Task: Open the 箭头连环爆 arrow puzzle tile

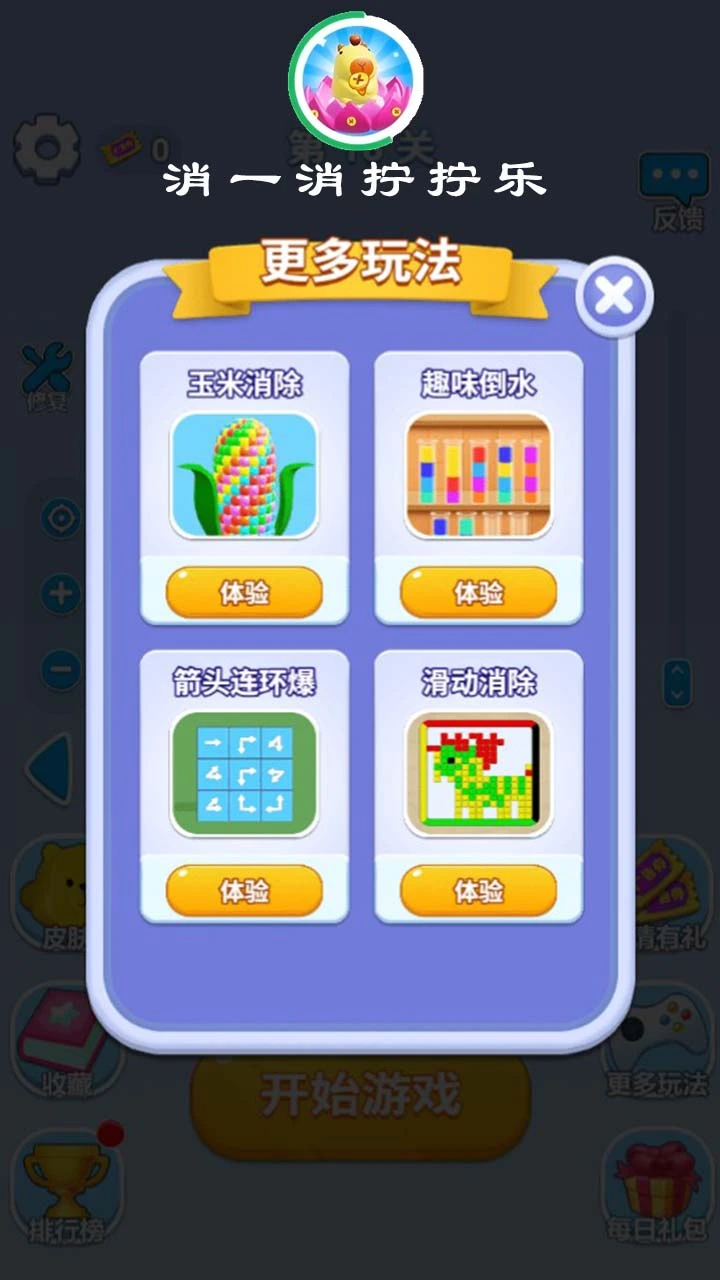Action: pyautogui.click(x=244, y=773)
